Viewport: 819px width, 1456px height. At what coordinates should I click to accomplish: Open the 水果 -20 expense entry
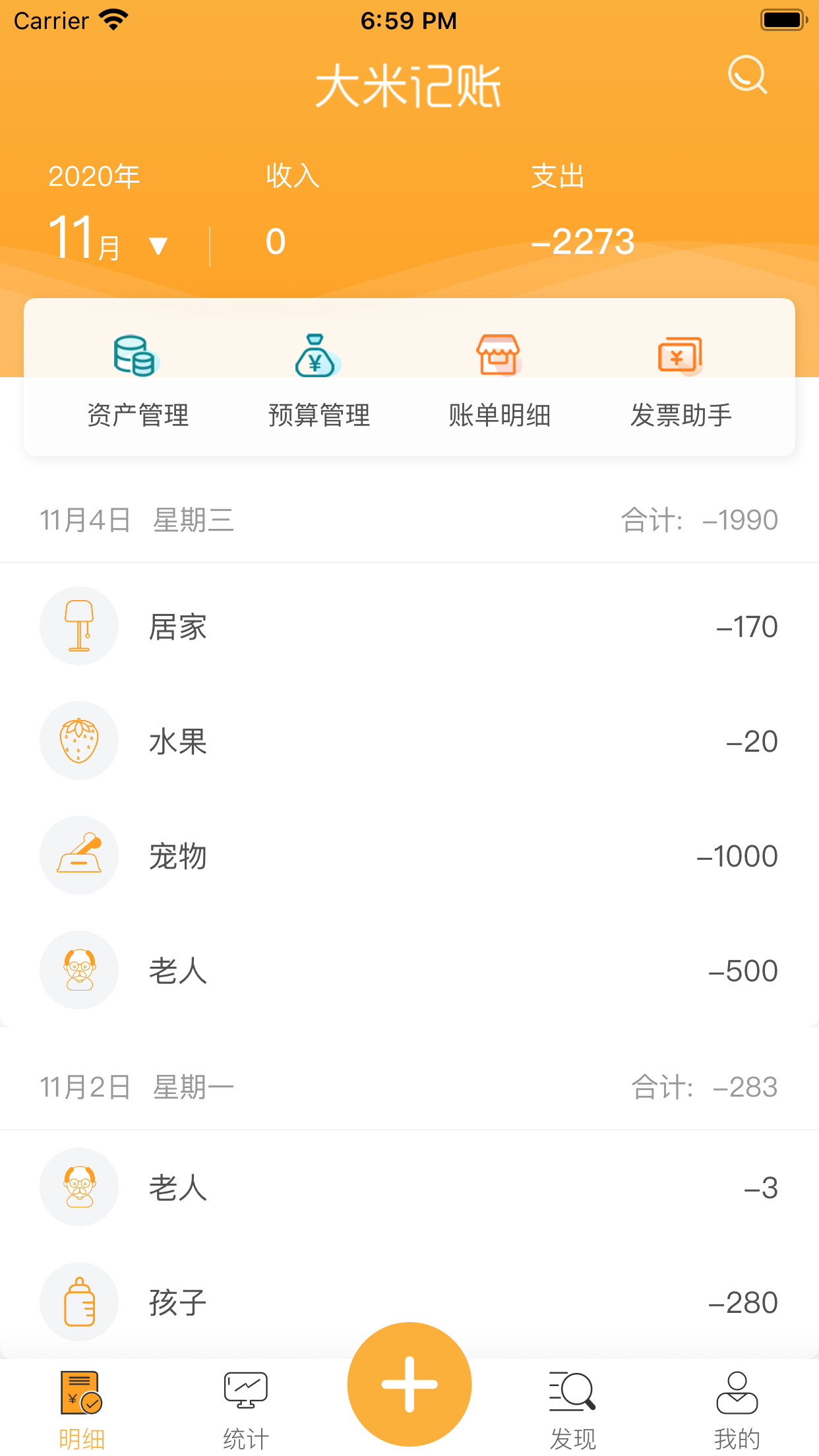tap(409, 741)
